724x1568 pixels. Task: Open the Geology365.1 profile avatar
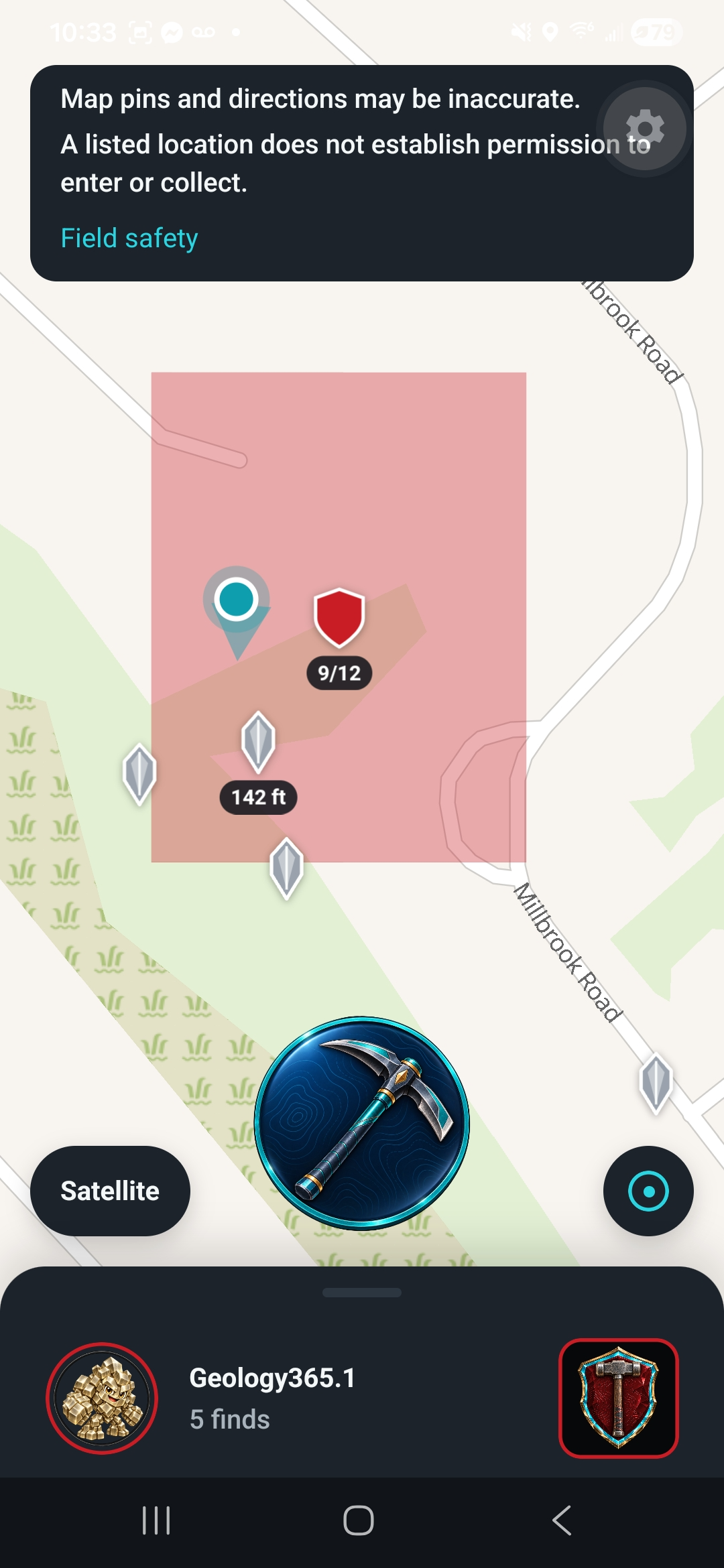[x=102, y=1398]
